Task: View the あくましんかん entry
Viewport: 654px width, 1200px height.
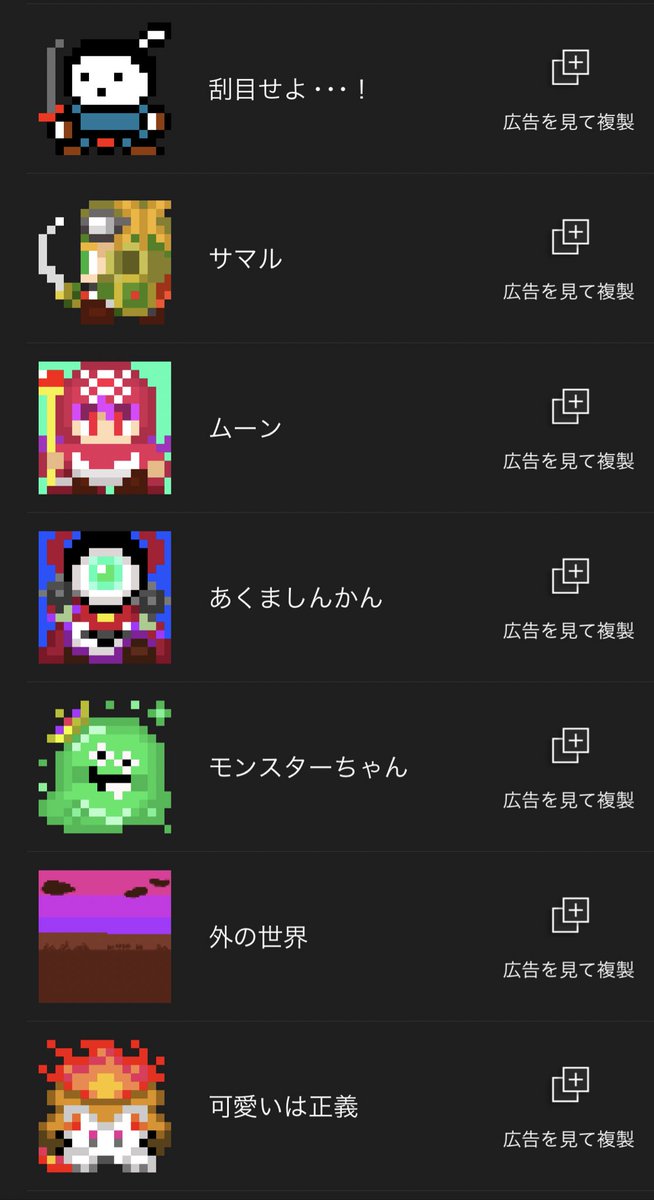Action: (296, 598)
